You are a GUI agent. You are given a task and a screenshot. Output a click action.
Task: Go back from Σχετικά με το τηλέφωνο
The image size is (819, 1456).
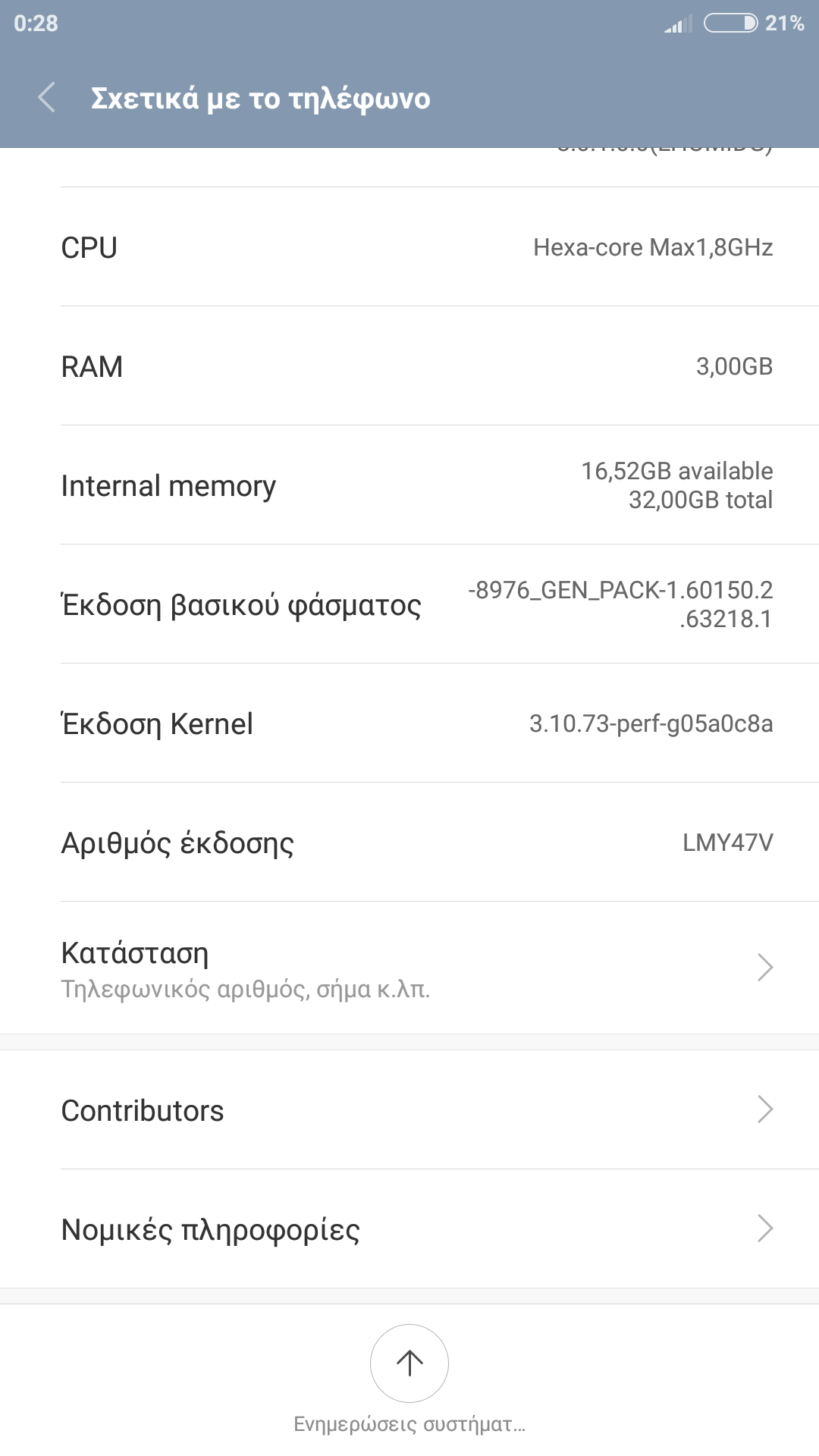(46, 98)
